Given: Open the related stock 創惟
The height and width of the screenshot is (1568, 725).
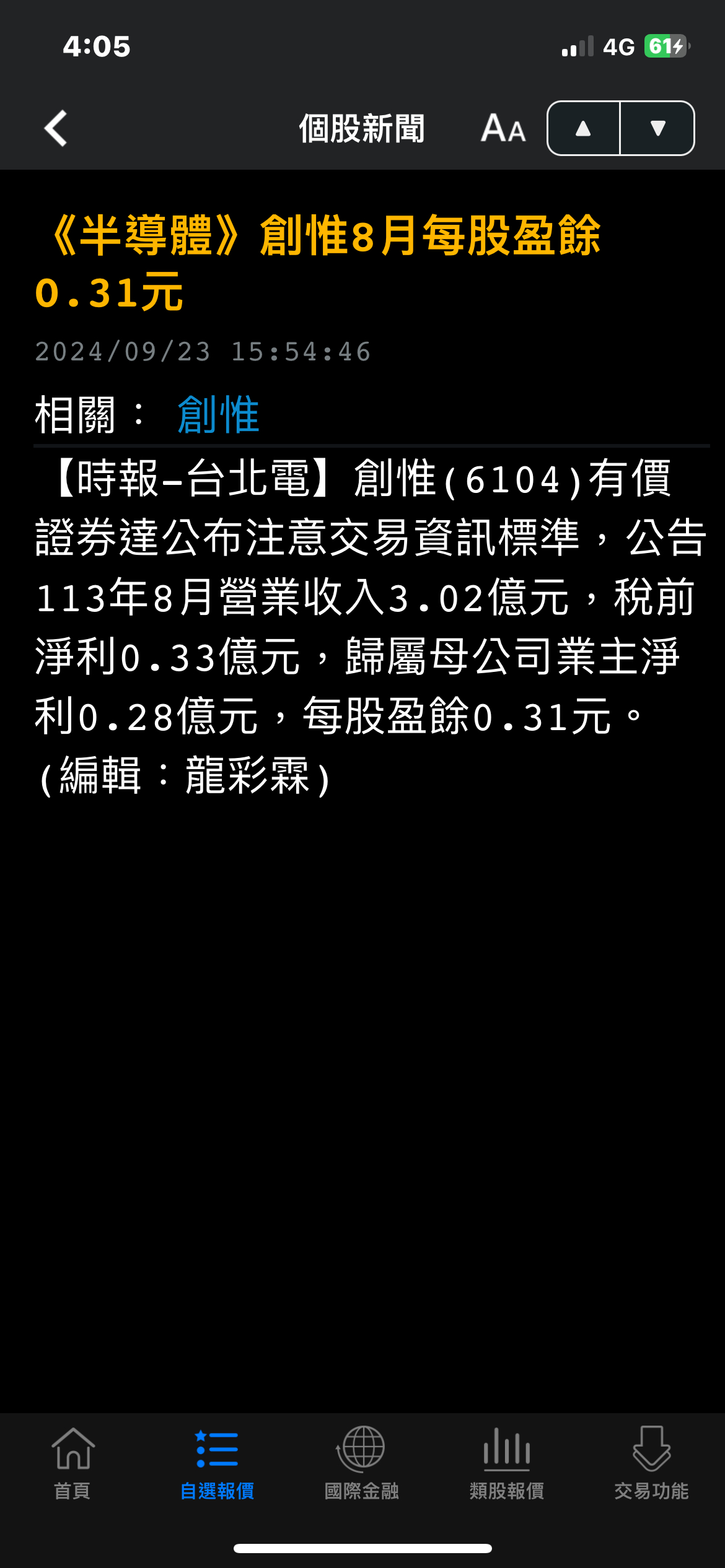Looking at the screenshot, I should click(x=218, y=415).
